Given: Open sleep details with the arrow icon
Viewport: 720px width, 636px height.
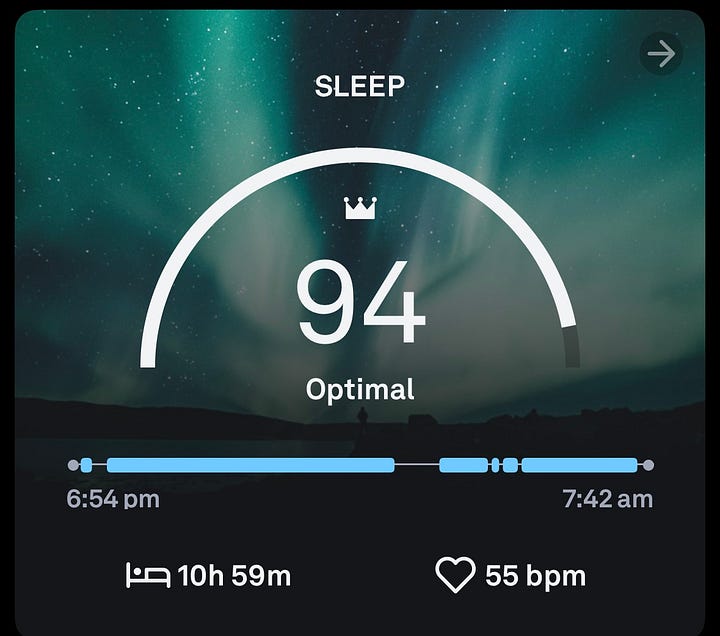Looking at the screenshot, I should click(x=661, y=54).
